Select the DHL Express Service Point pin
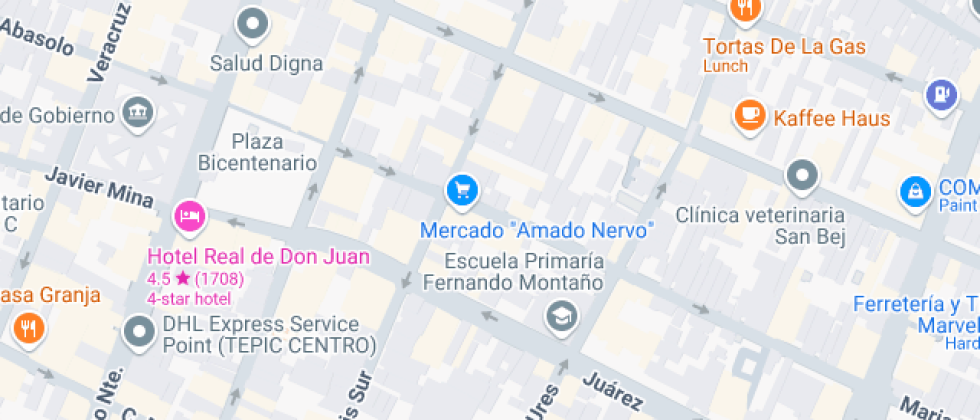Screen dimensions: 980x420 (x=138, y=332)
